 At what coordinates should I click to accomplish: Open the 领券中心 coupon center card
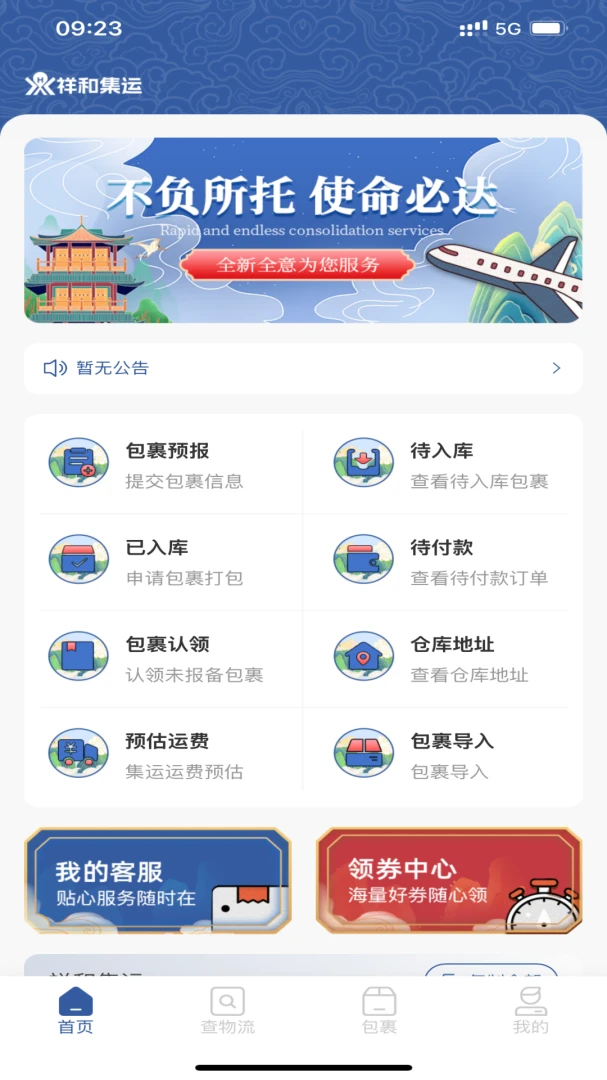point(449,881)
